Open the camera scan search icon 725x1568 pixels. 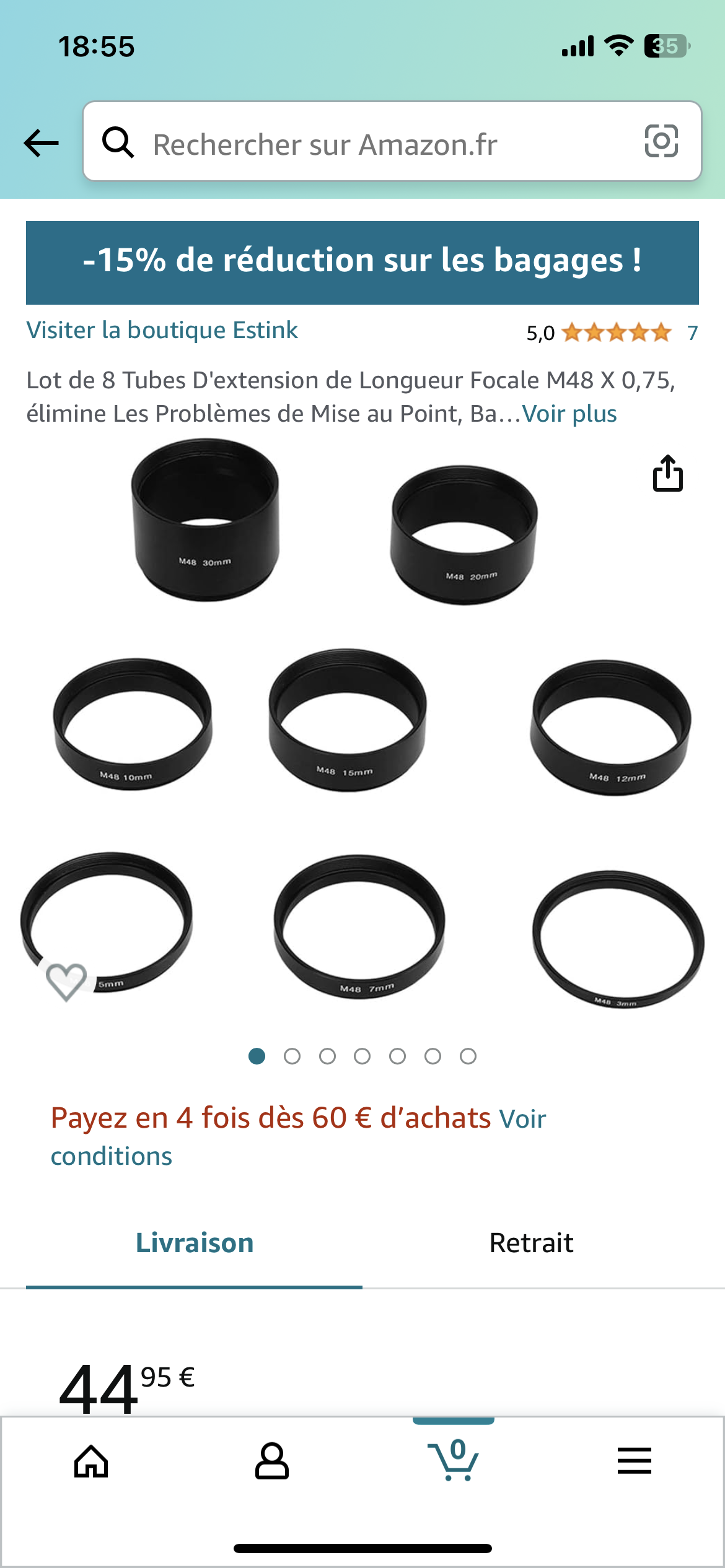coord(661,141)
